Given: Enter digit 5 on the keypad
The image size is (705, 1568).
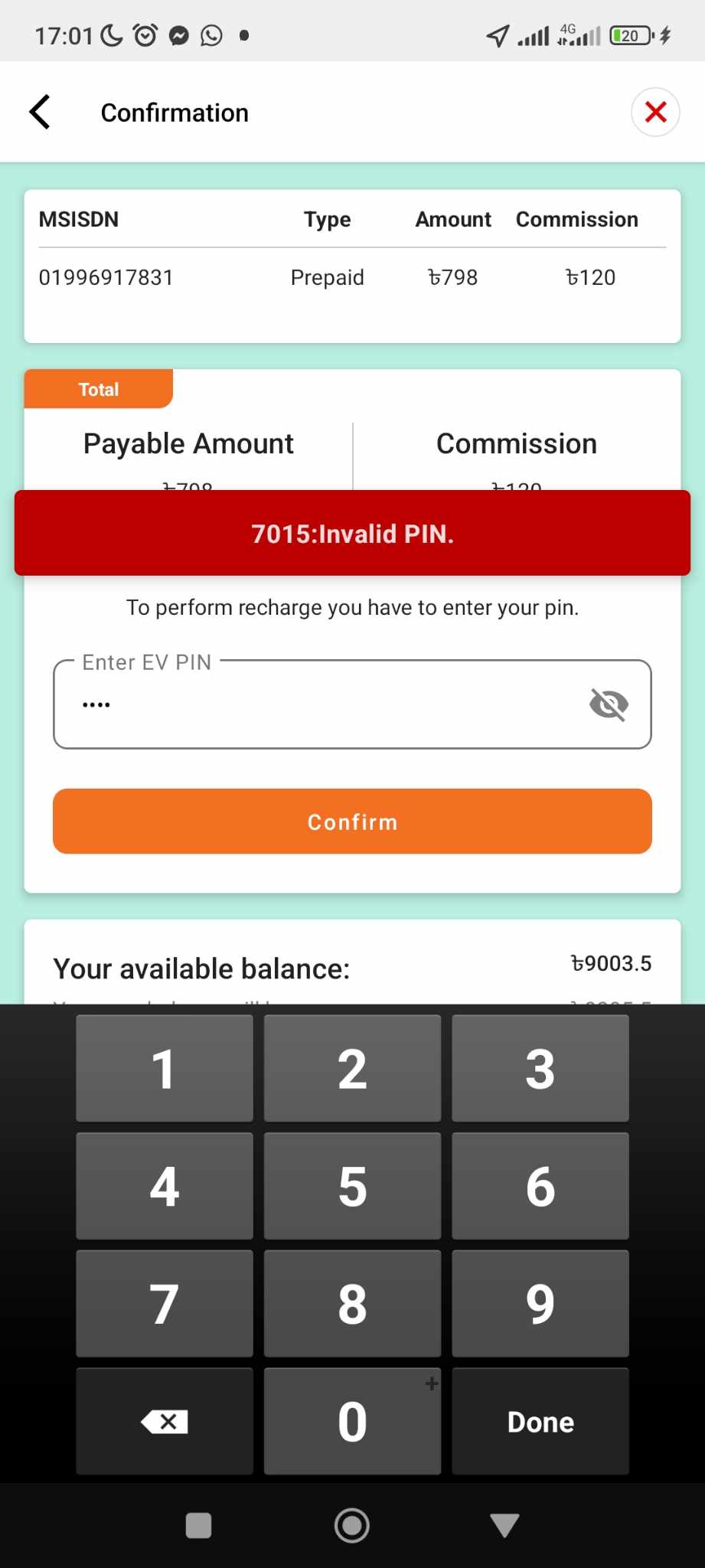Looking at the screenshot, I should coord(352,1186).
